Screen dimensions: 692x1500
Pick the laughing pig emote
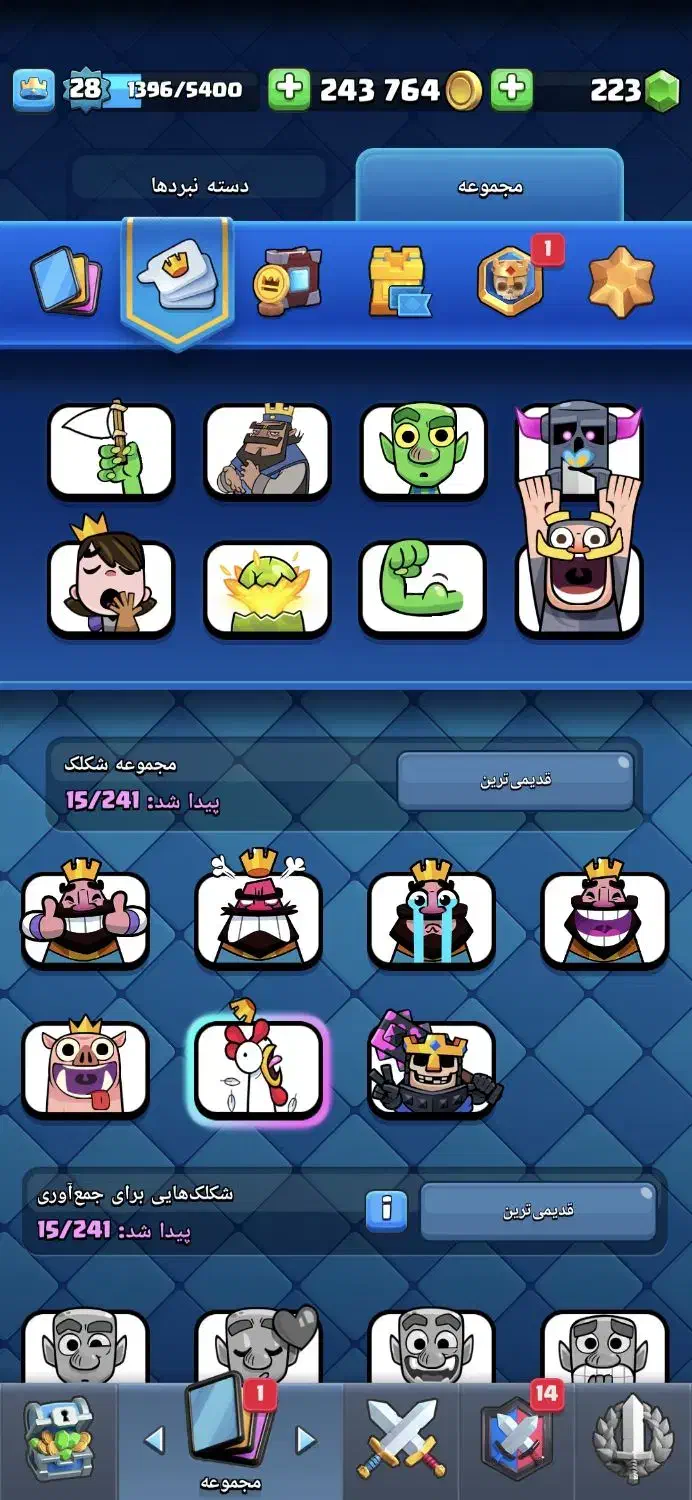pyautogui.click(x=85, y=1068)
